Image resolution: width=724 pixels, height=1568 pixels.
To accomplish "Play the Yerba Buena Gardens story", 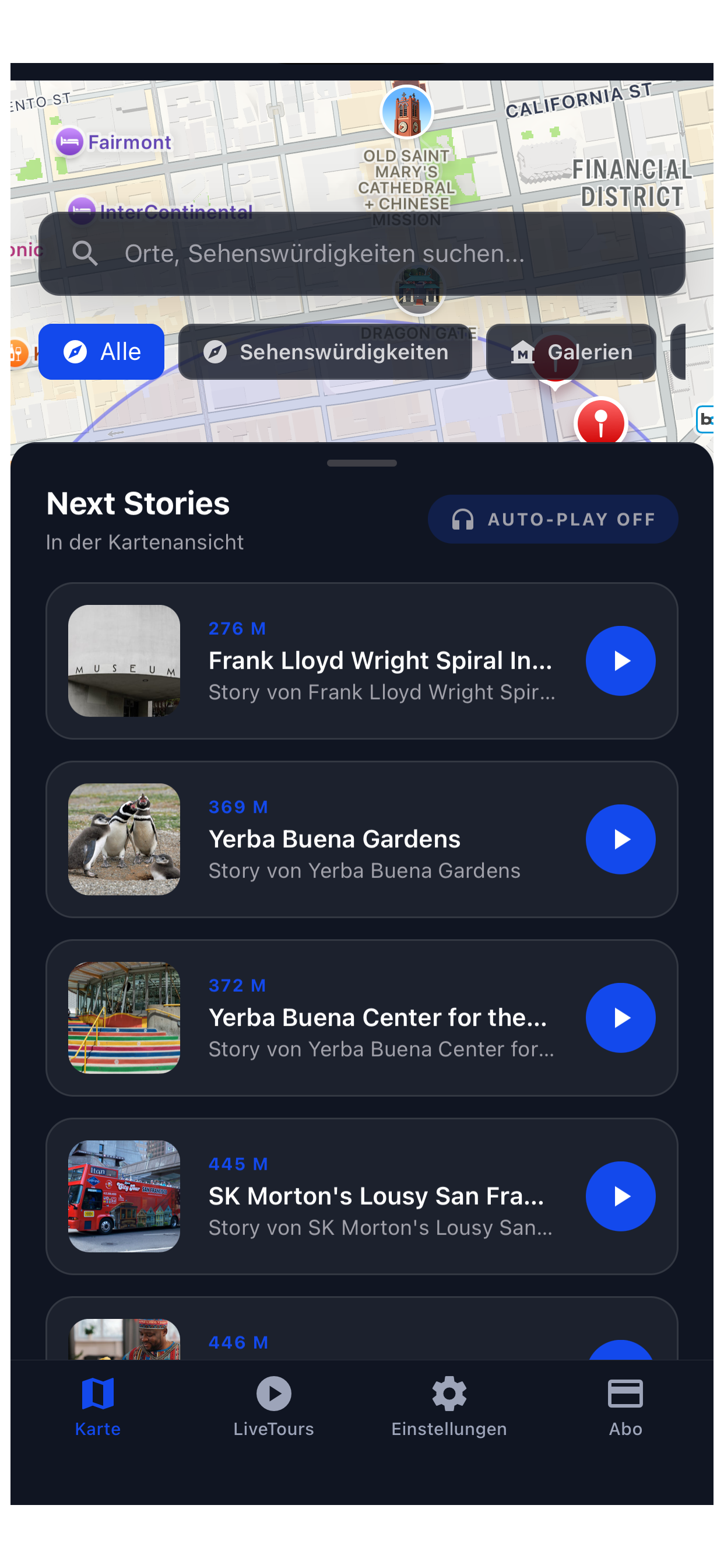I will pyautogui.click(x=620, y=839).
